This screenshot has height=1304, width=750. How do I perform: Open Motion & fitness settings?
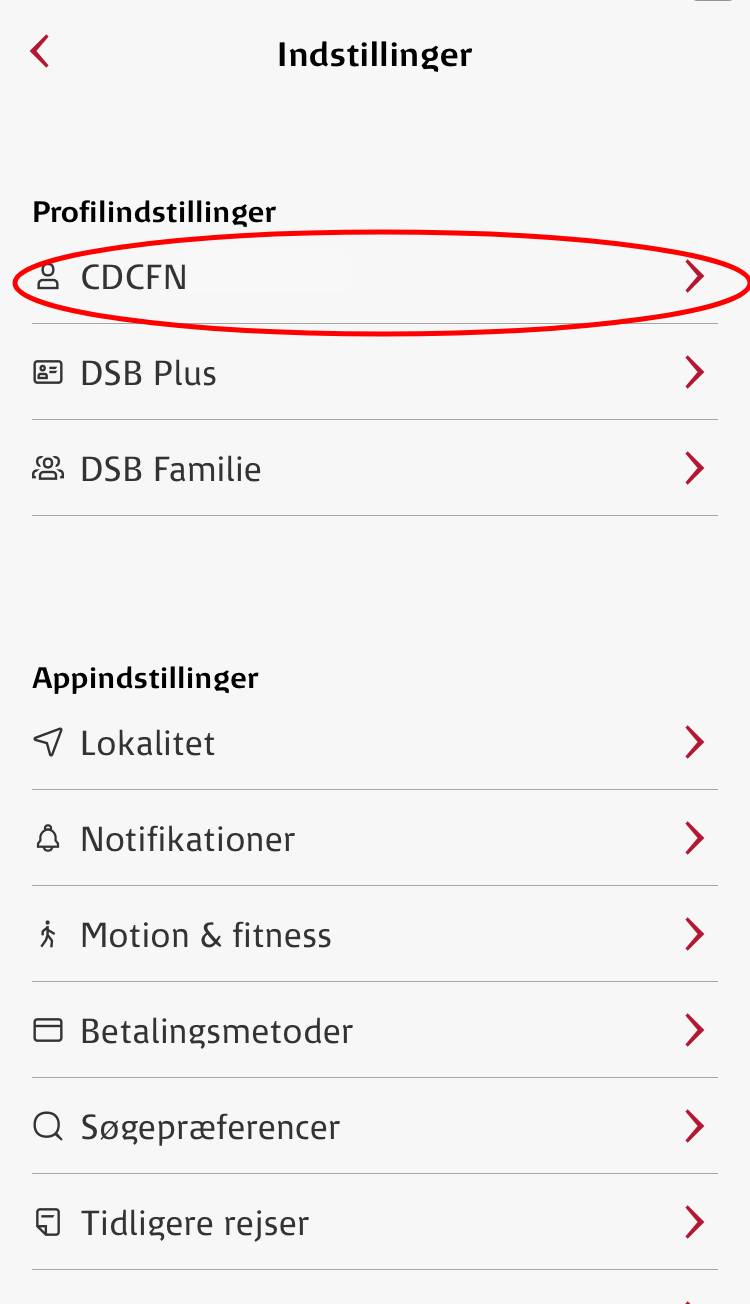coord(374,935)
